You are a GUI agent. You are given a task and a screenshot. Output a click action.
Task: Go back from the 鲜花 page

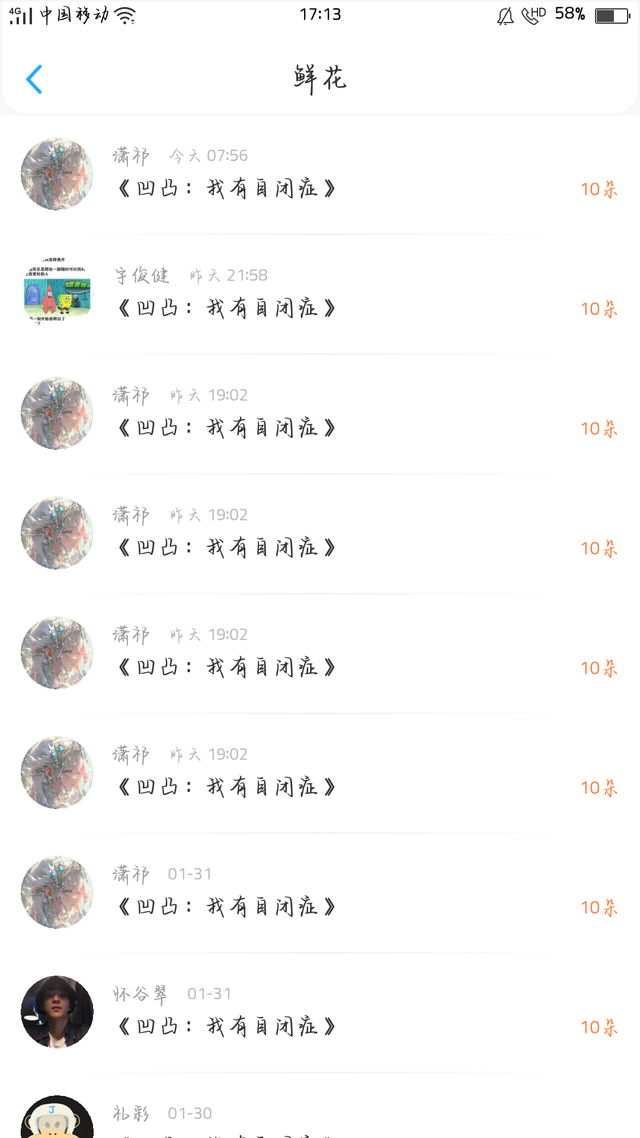tap(34, 79)
